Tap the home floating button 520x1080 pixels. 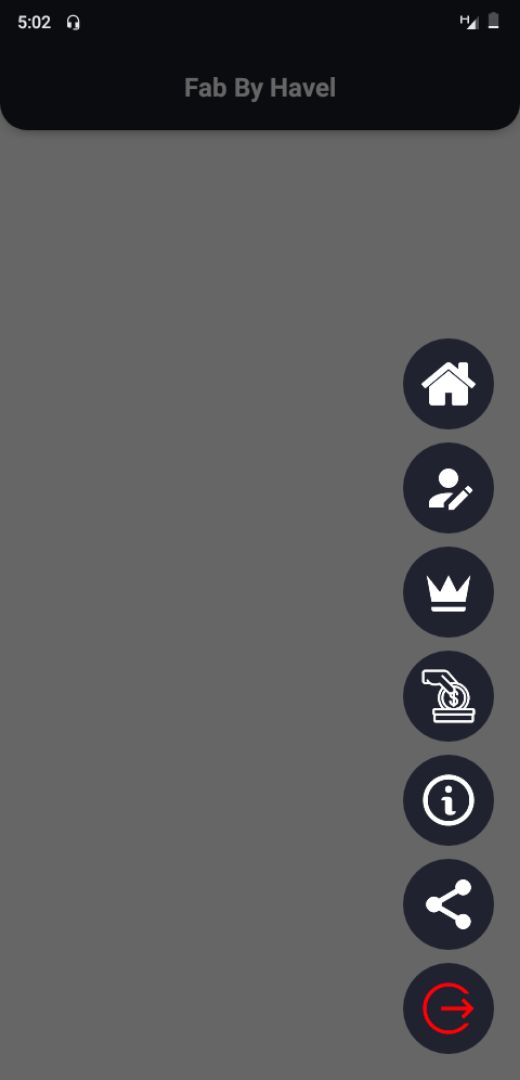tap(448, 384)
